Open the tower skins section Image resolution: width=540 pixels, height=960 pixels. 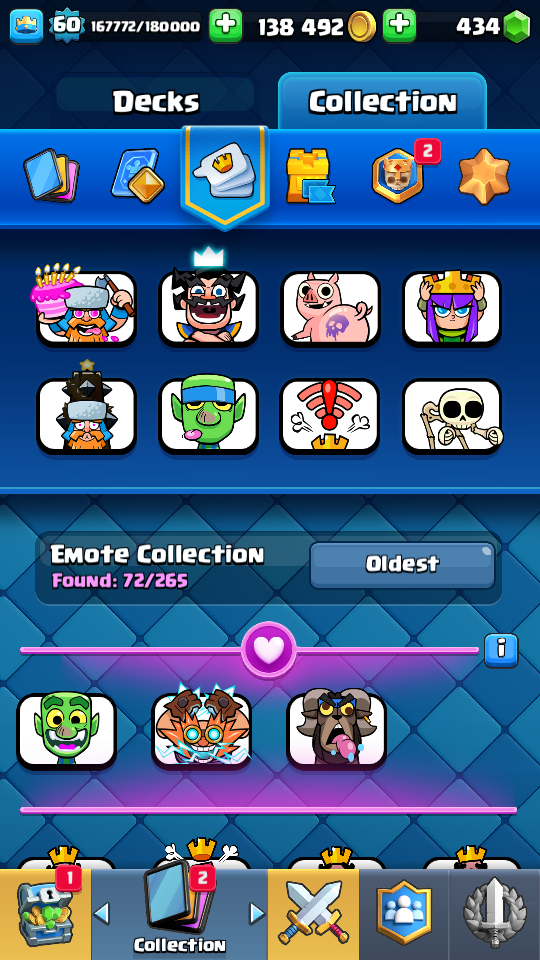[310, 176]
